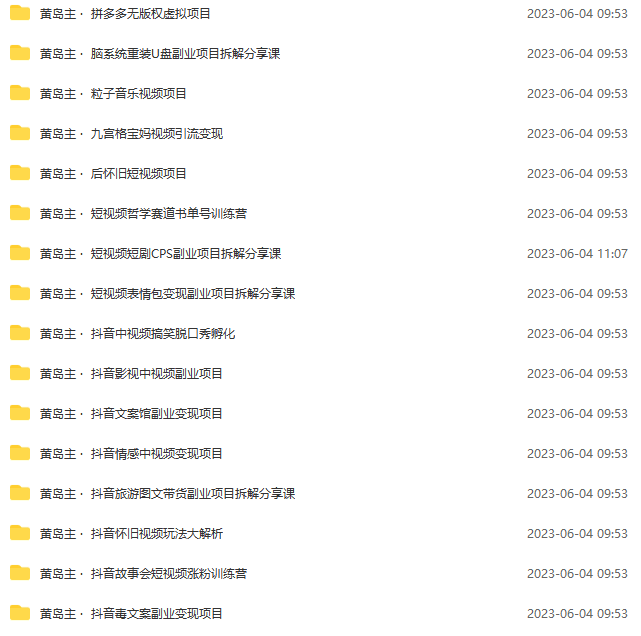Open the 抖音中视频搞笑脱口秀孵化 folder

137,334
